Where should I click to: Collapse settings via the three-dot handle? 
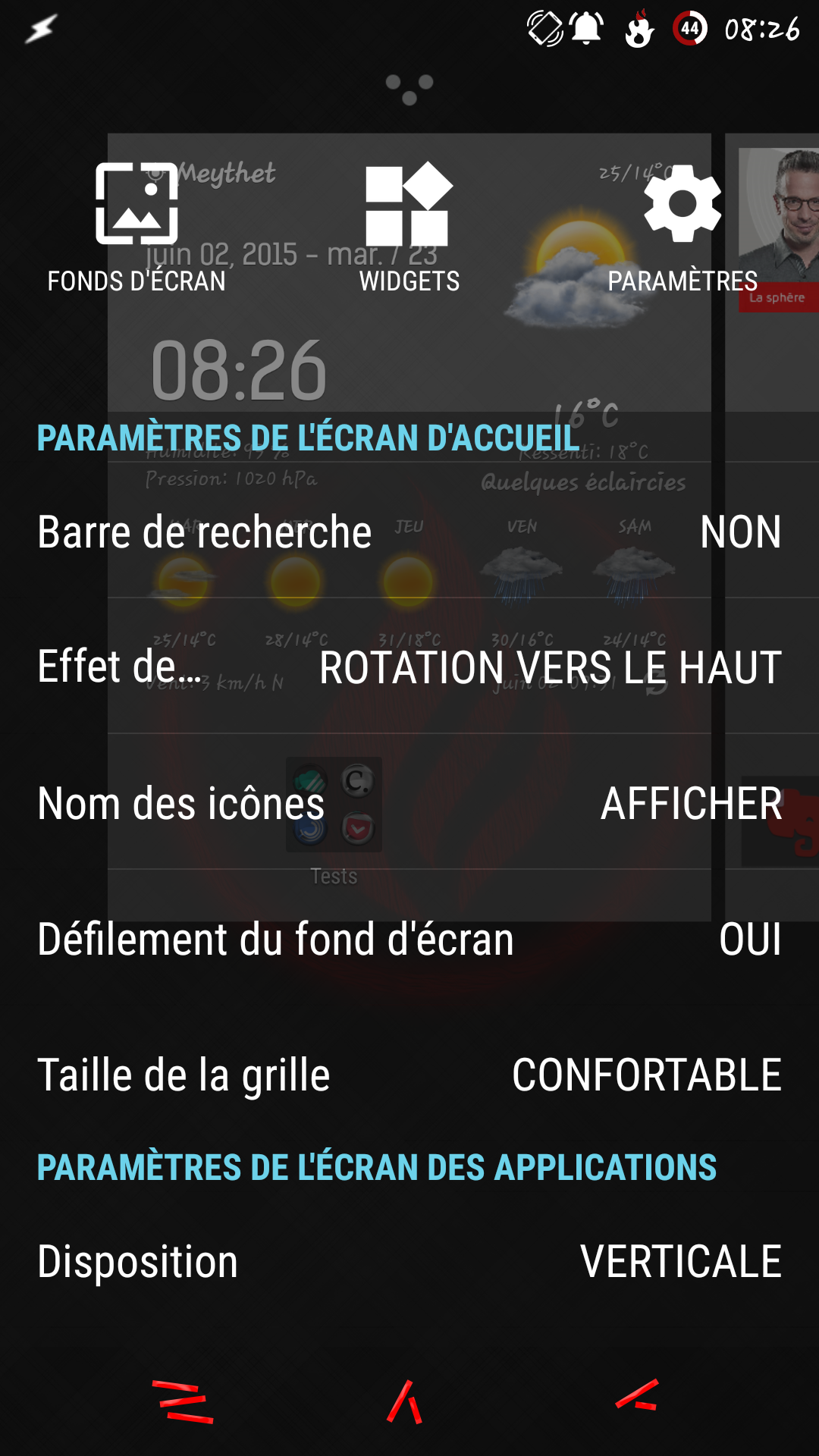409,89
